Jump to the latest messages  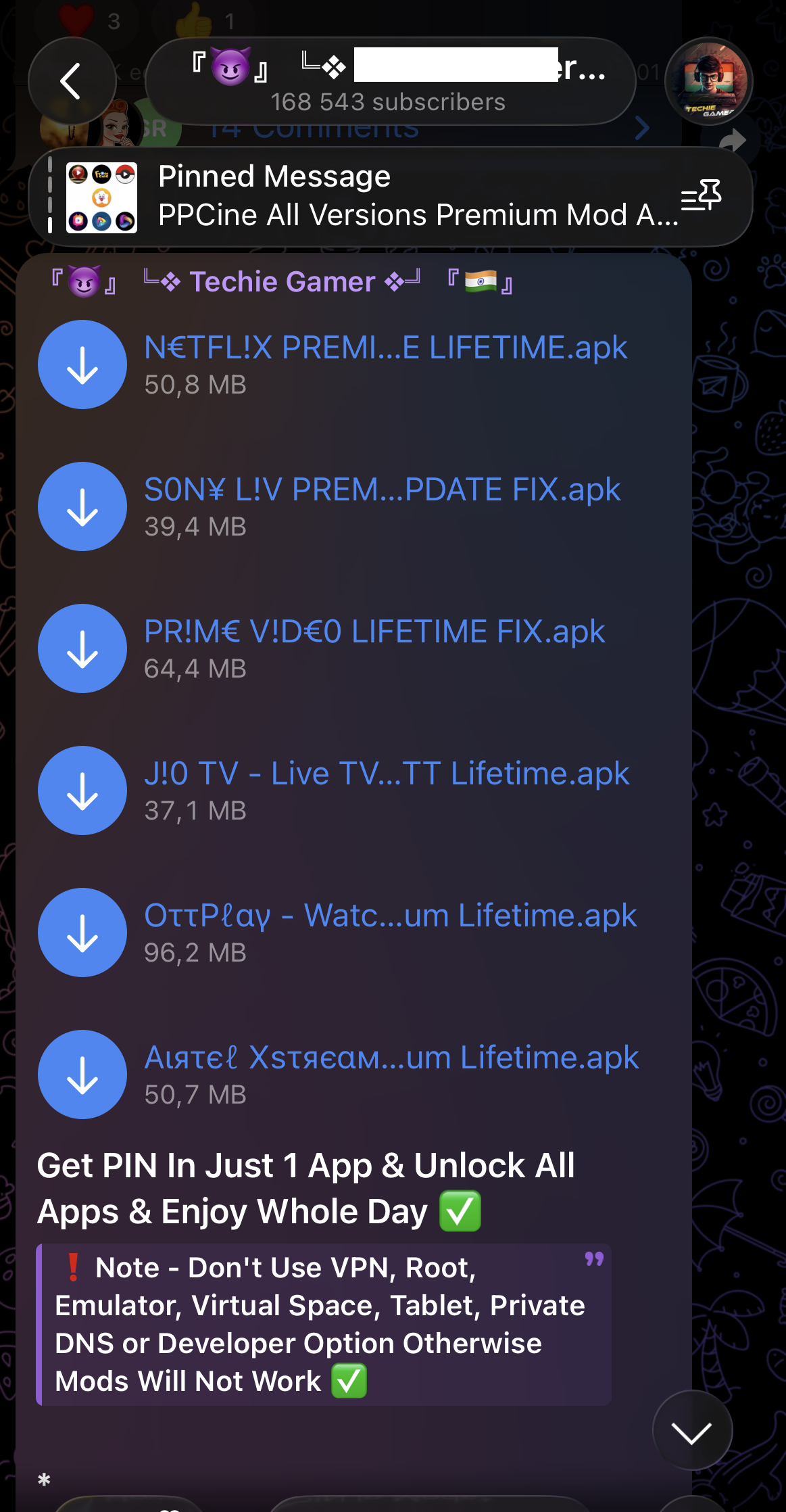(692, 1430)
